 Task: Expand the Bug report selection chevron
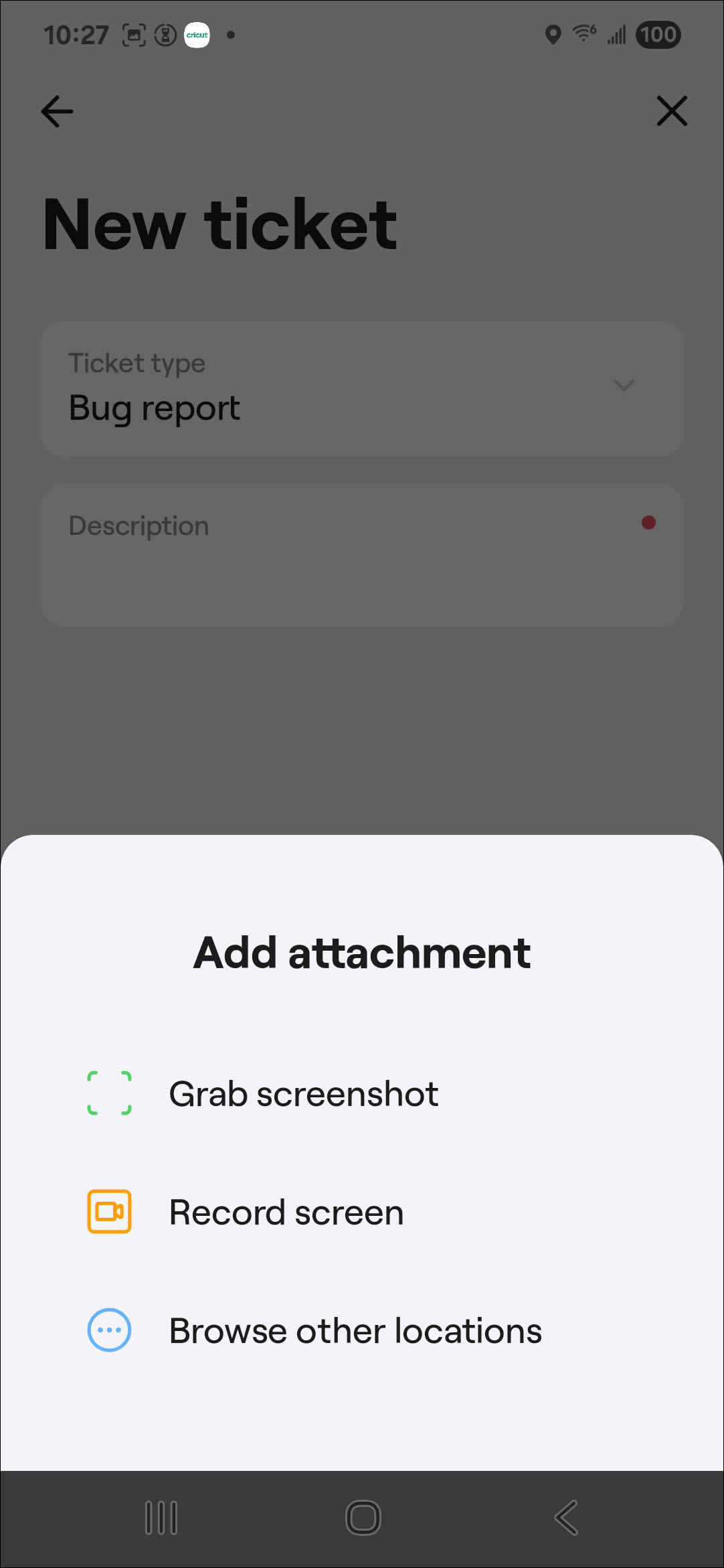(623, 386)
